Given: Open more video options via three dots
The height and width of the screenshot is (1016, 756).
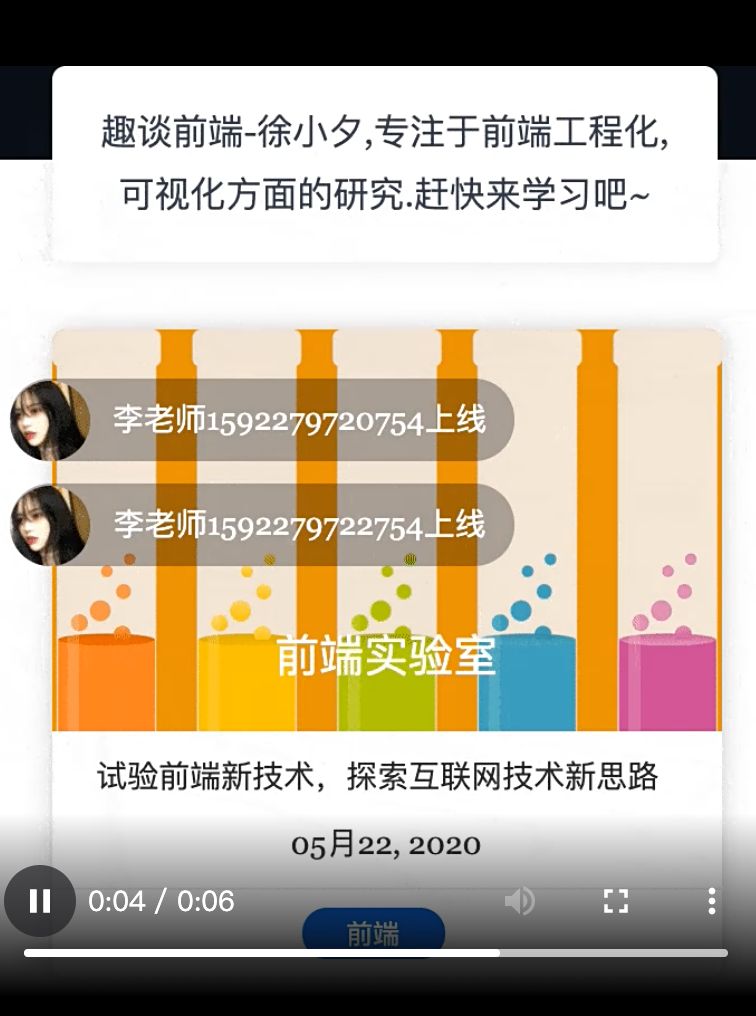Looking at the screenshot, I should click(x=712, y=901).
